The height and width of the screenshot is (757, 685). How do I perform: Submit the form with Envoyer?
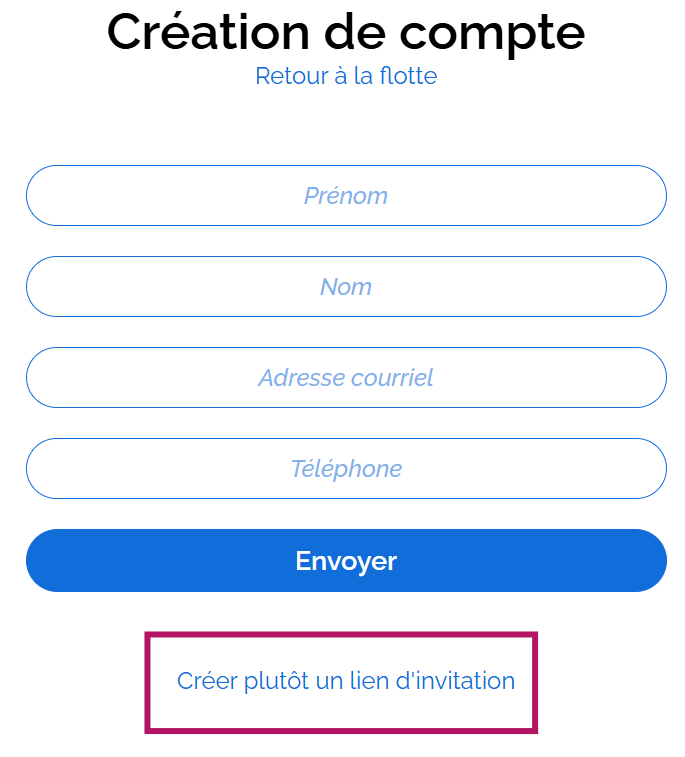[346, 561]
